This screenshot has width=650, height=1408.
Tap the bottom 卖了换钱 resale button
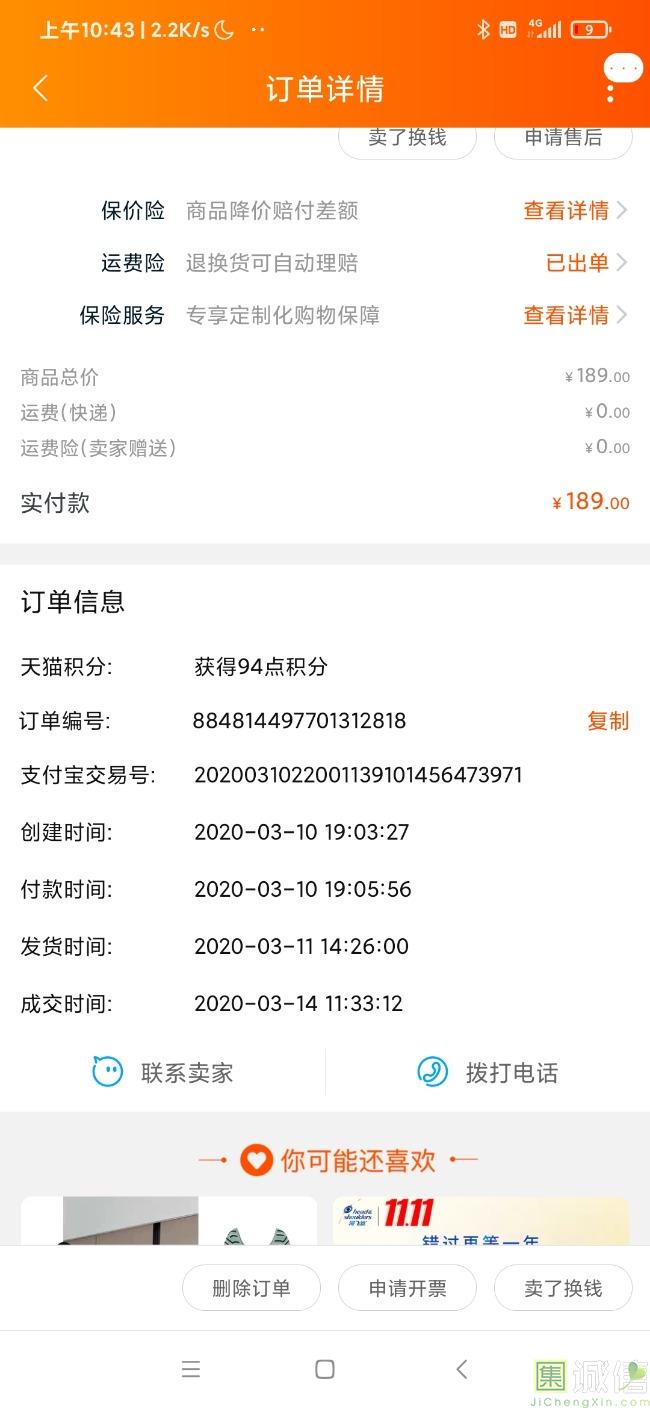[x=563, y=1288]
